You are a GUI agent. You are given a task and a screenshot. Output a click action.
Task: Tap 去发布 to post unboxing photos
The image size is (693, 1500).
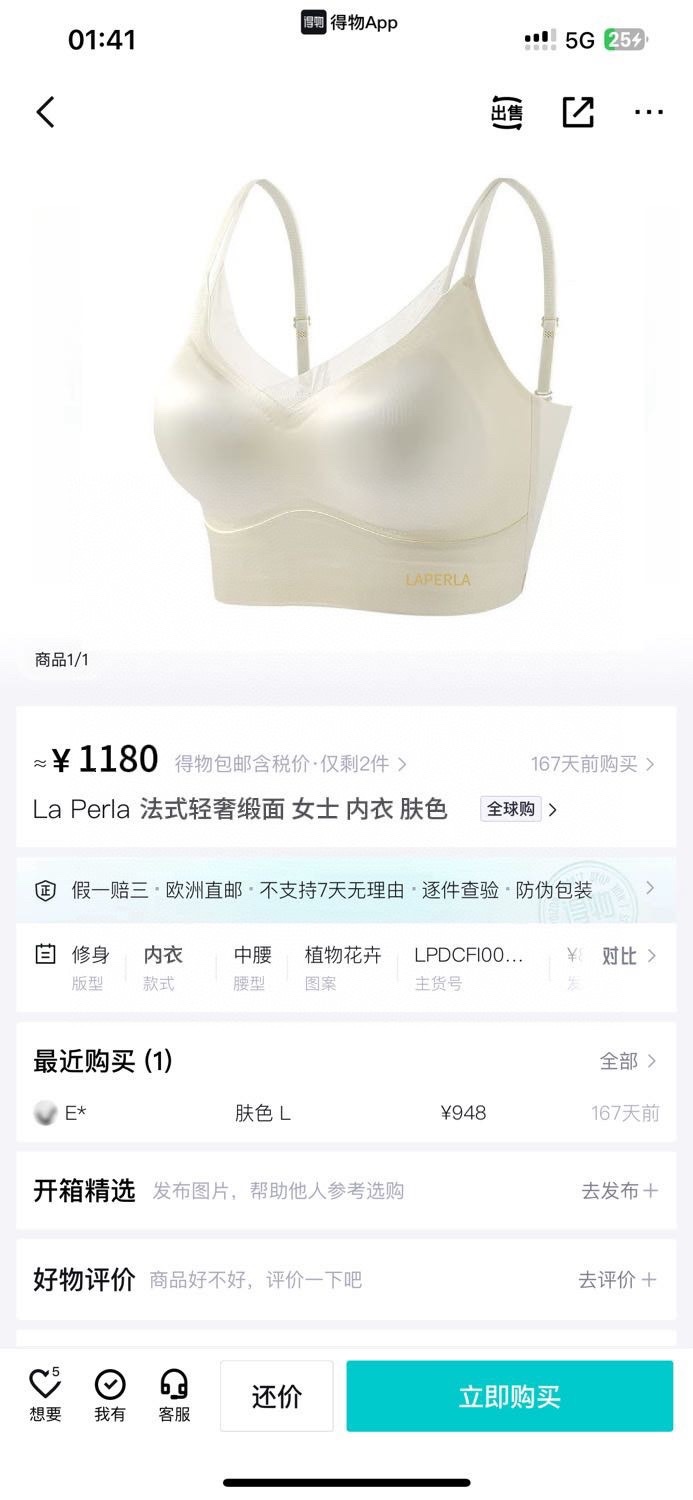(619, 1190)
